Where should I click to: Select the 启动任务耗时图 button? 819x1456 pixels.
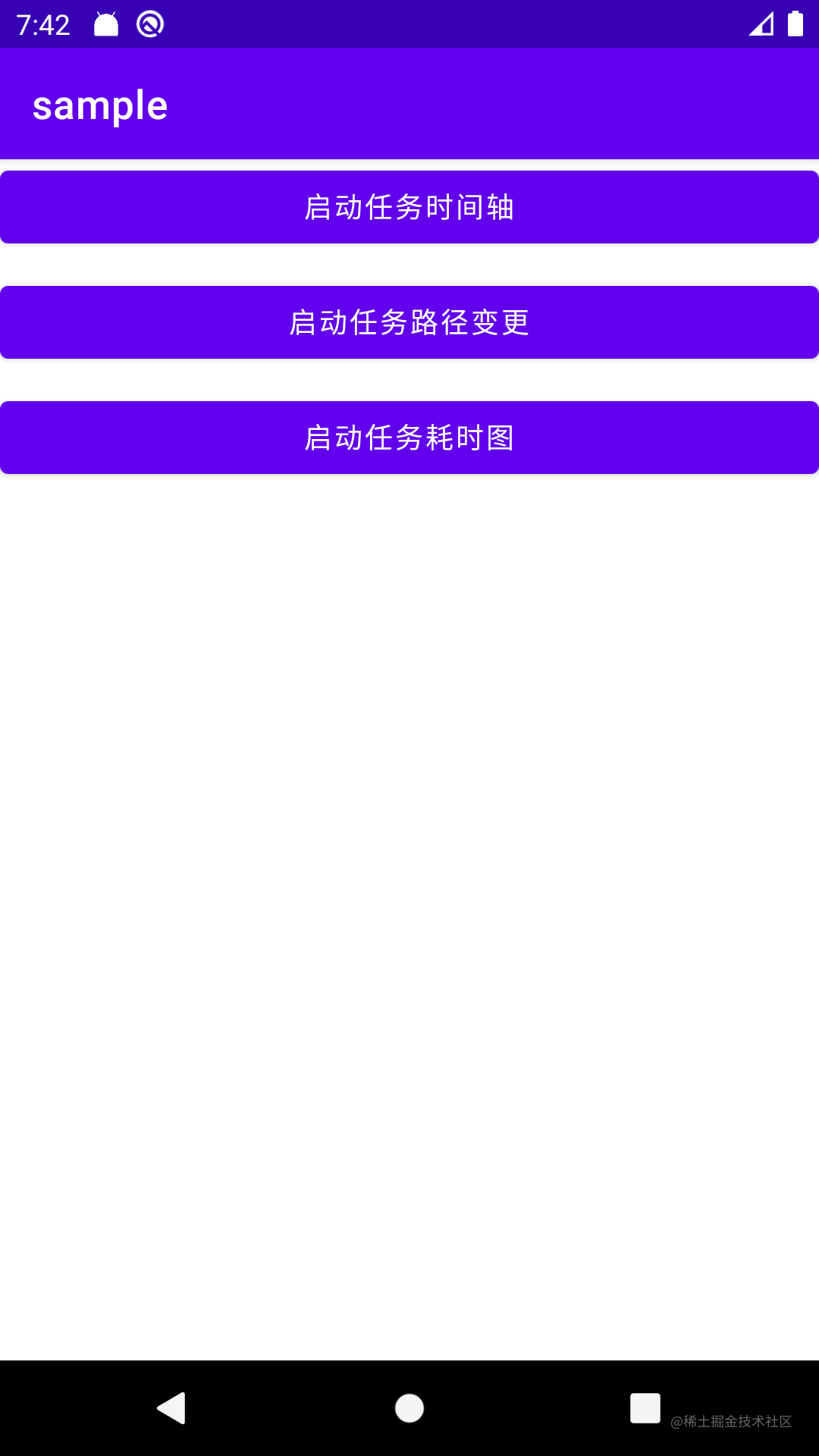(x=409, y=438)
